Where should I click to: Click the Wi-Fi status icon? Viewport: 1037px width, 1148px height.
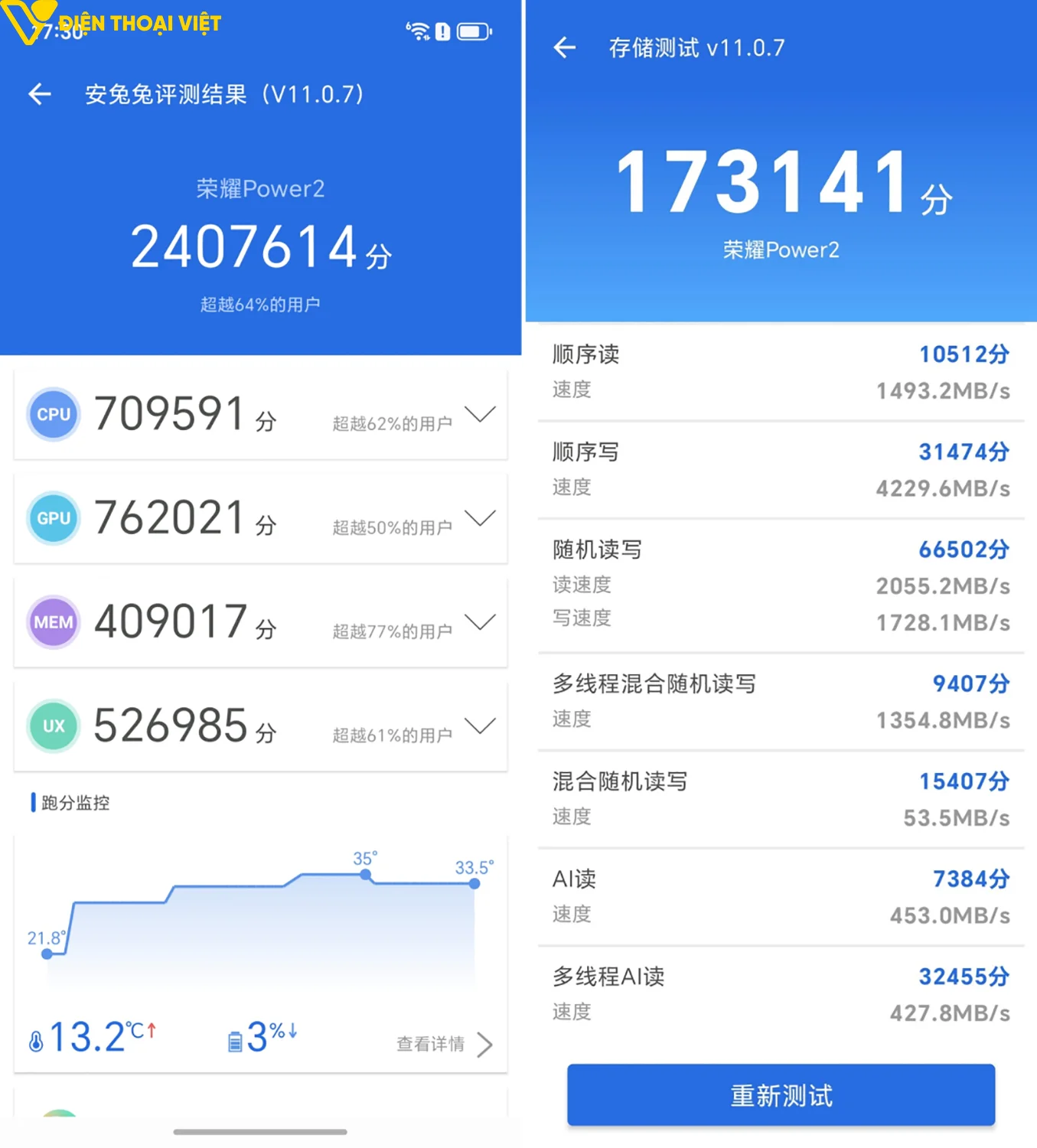(417, 31)
